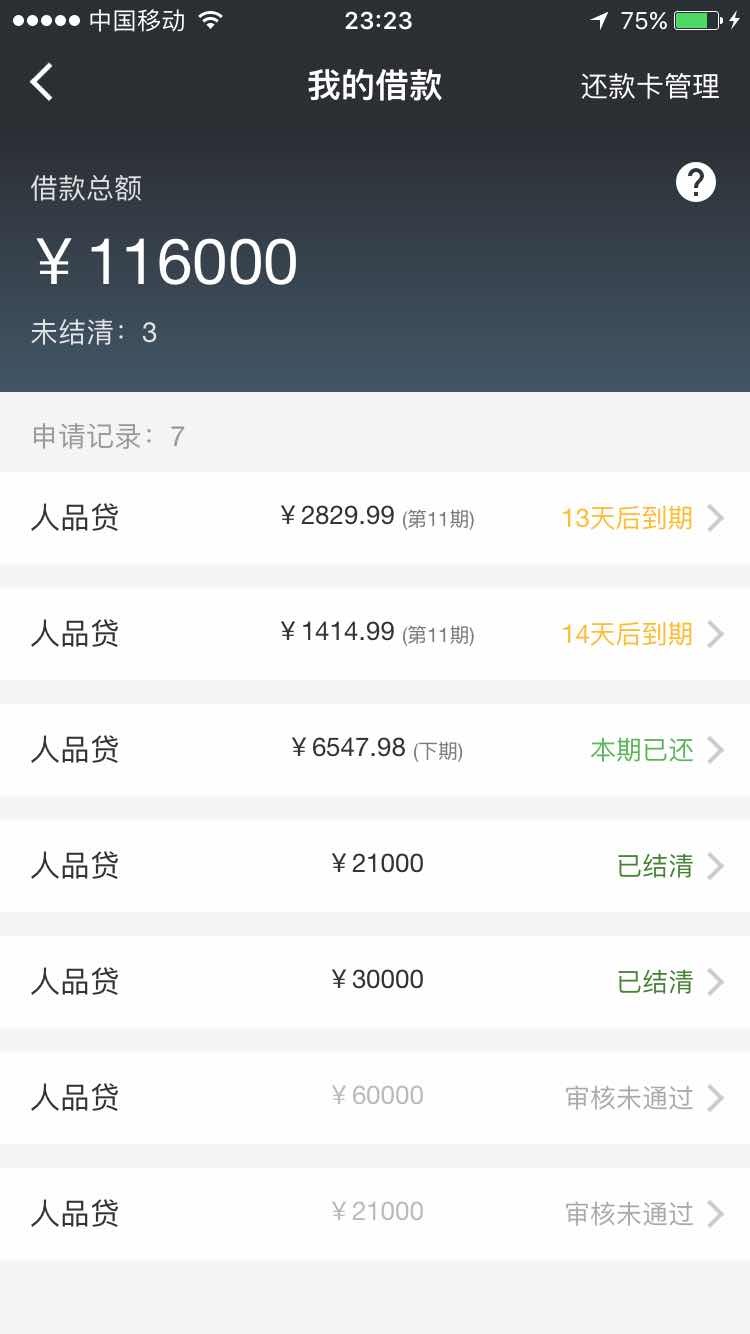Open the ¥1414.99 loan due in 14 days
Image resolution: width=750 pixels, height=1334 pixels.
point(375,634)
